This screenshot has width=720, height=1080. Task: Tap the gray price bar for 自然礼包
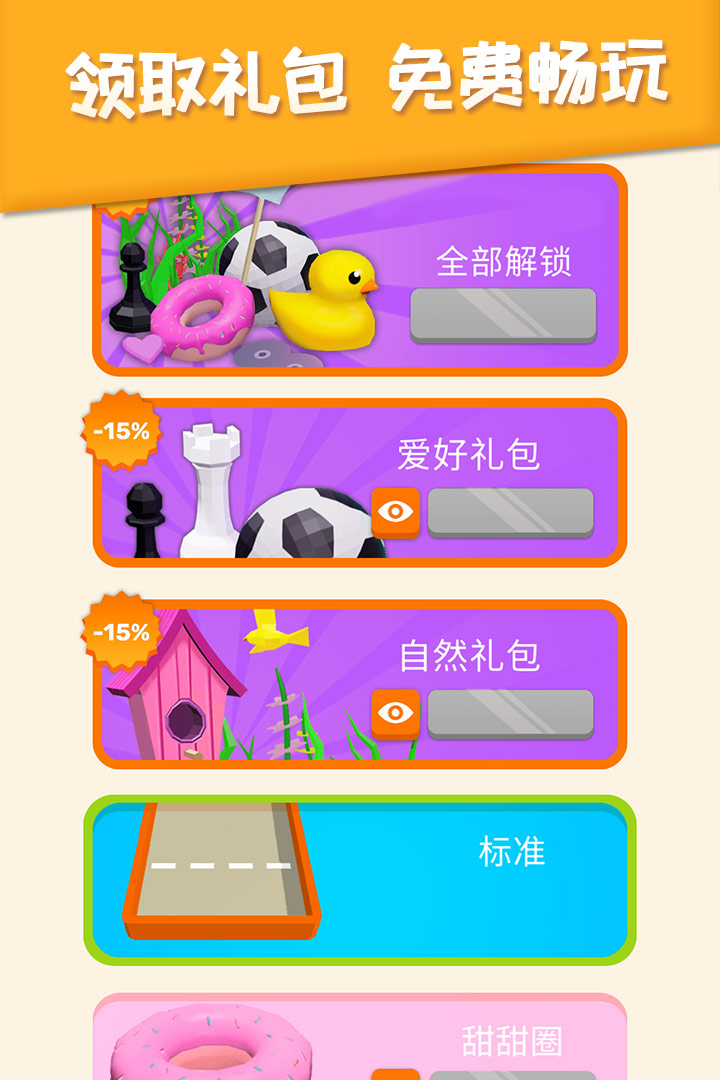512,713
